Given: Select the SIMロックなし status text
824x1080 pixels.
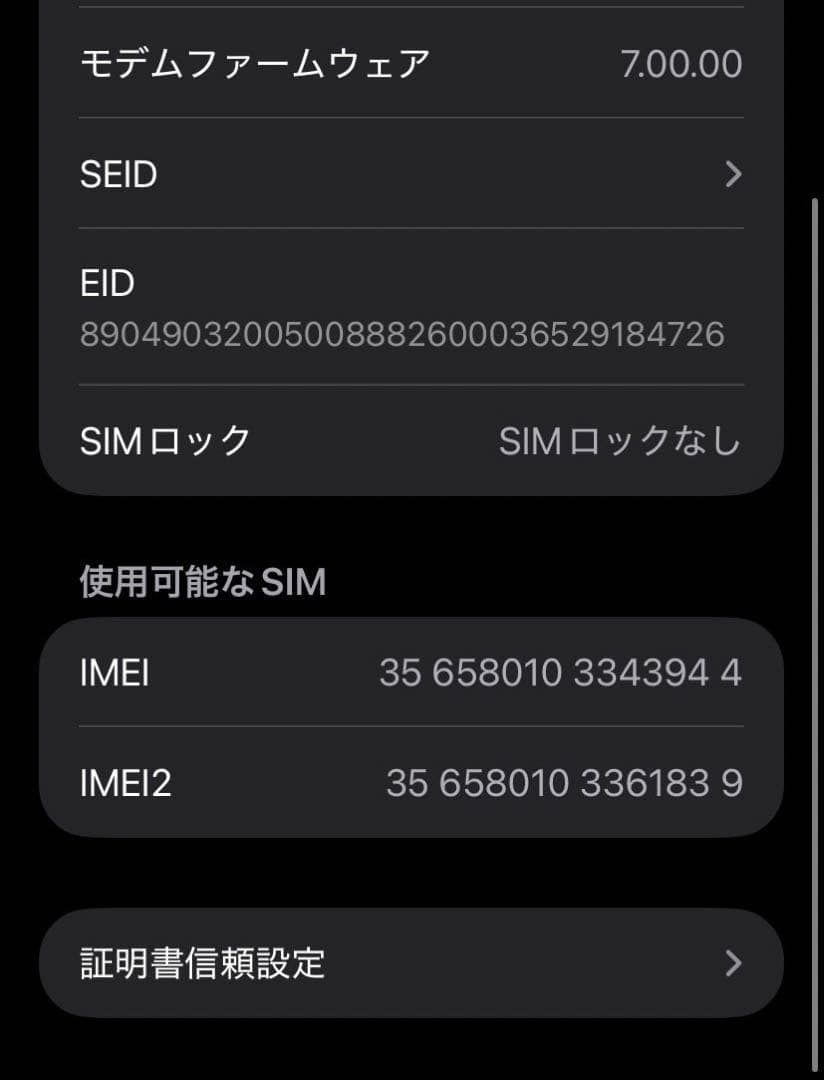Looking at the screenshot, I should coord(621,441).
